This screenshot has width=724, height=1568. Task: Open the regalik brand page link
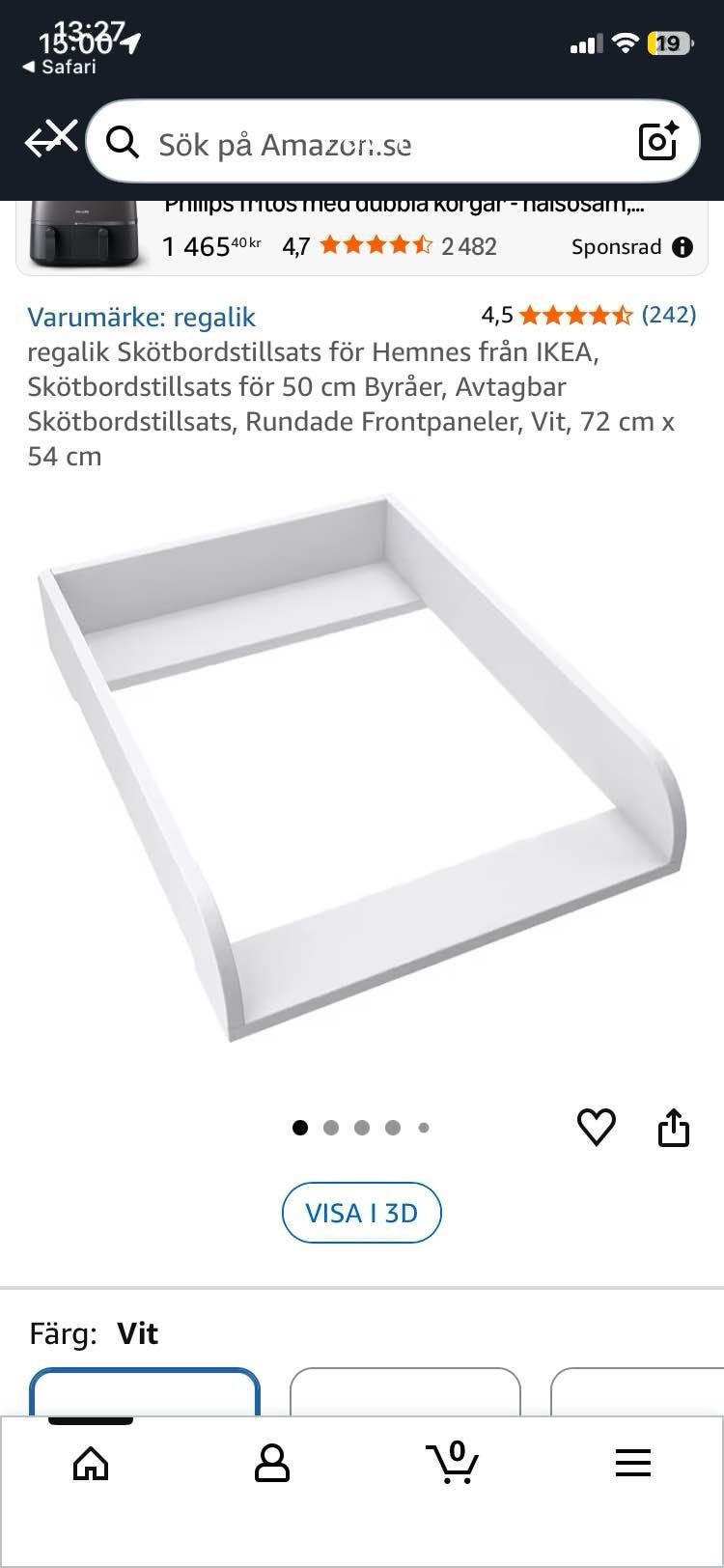143,317
